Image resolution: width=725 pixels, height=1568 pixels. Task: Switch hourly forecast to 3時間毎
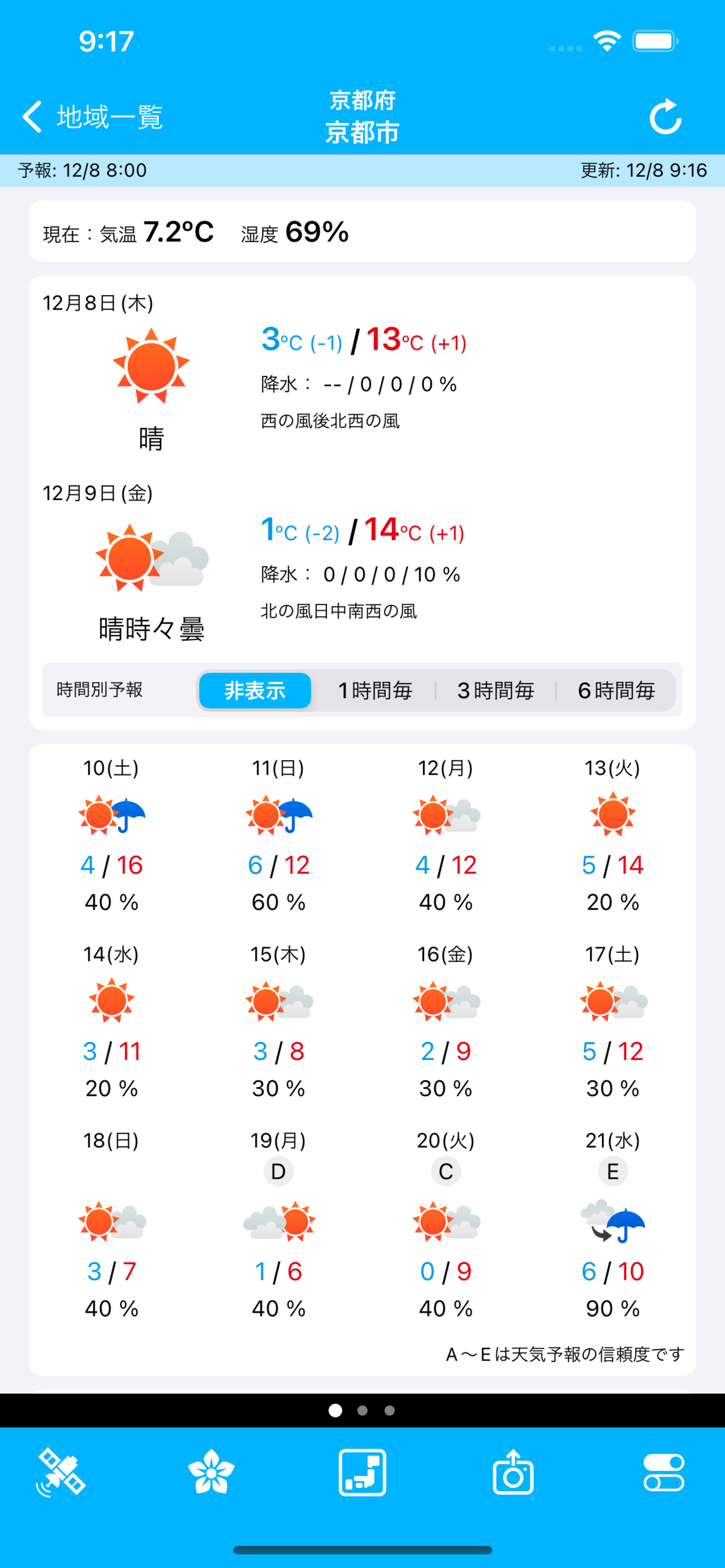coord(496,691)
